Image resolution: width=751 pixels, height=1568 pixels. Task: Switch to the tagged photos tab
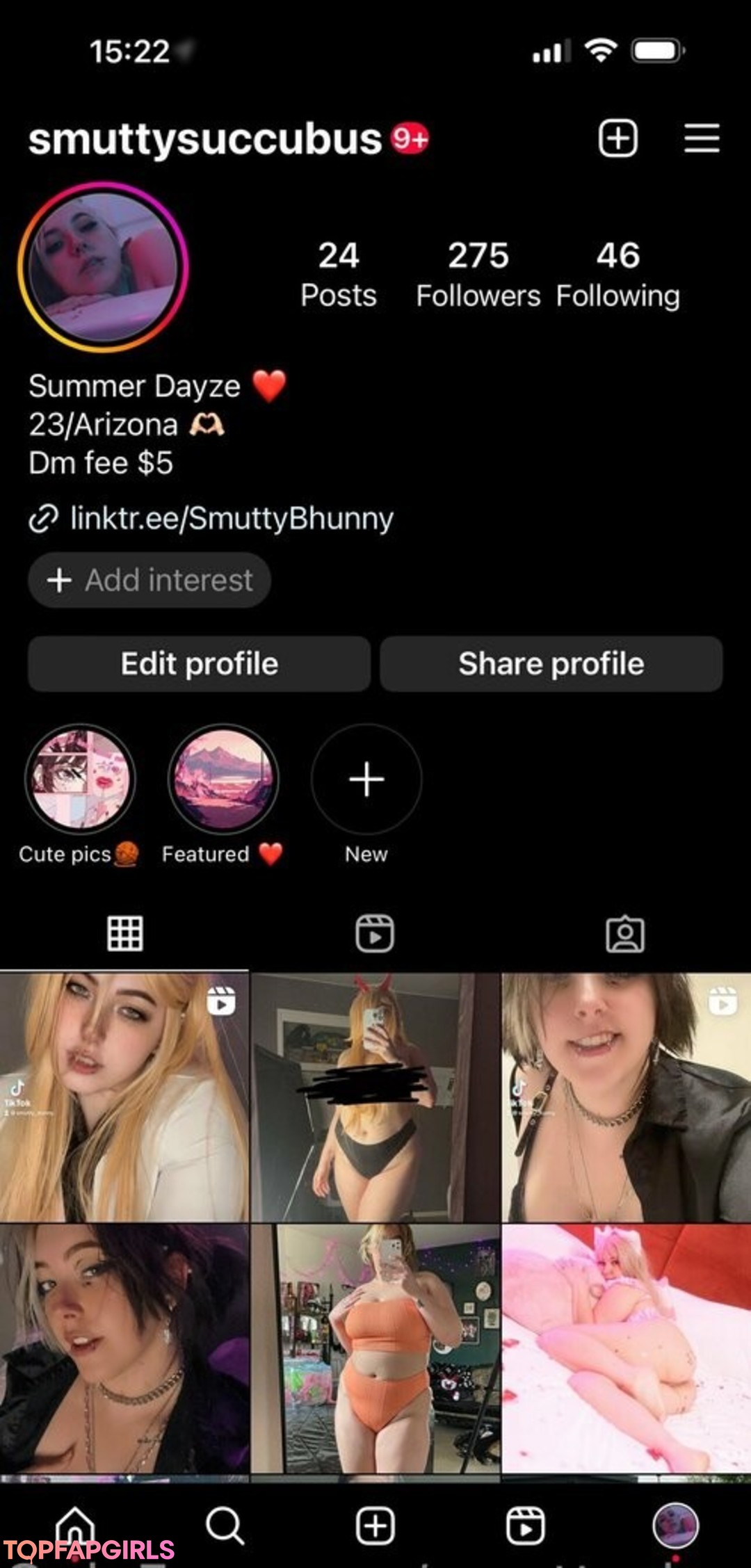click(x=624, y=933)
